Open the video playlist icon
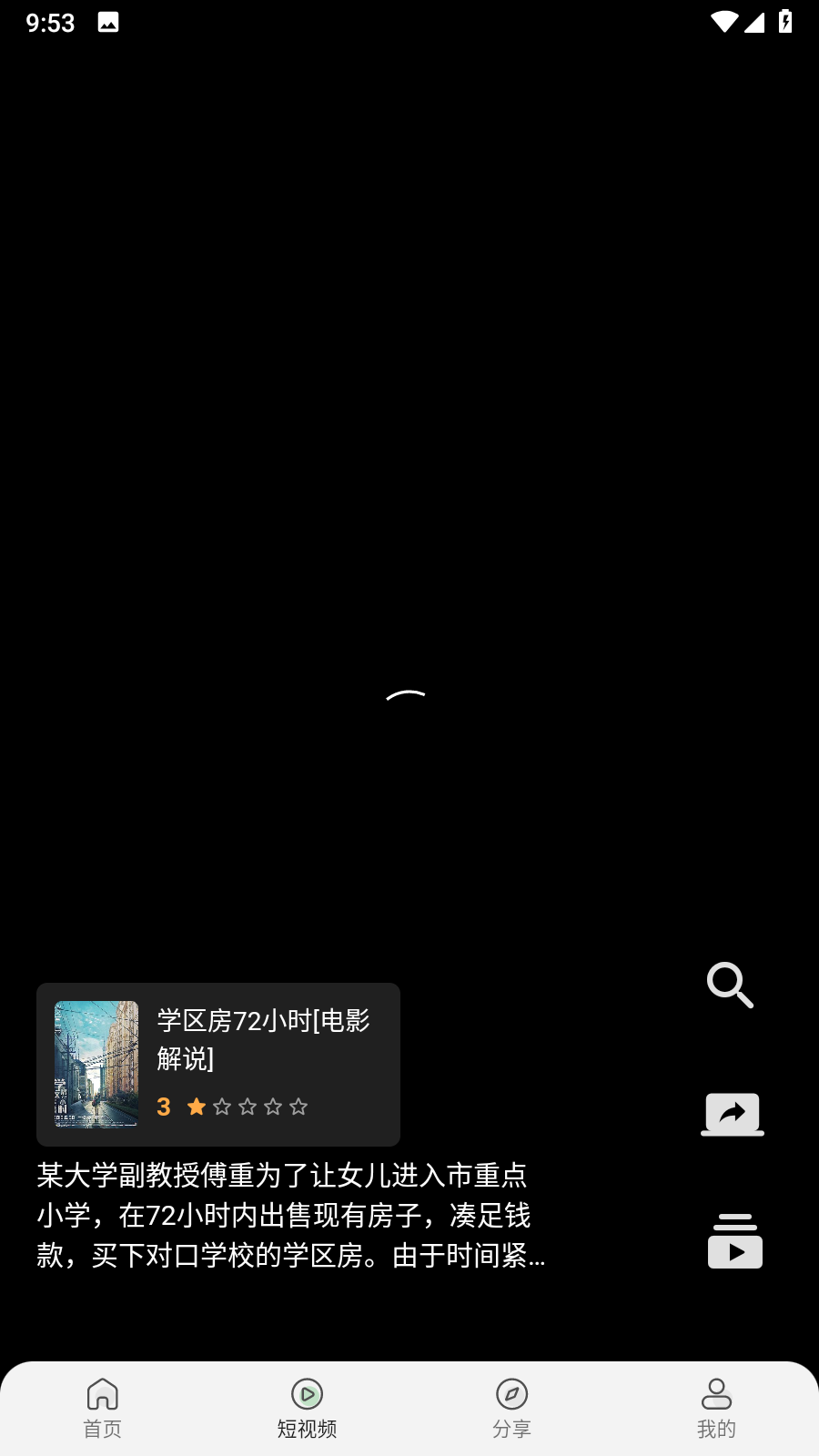Viewport: 819px width, 1456px height. 735,1241
